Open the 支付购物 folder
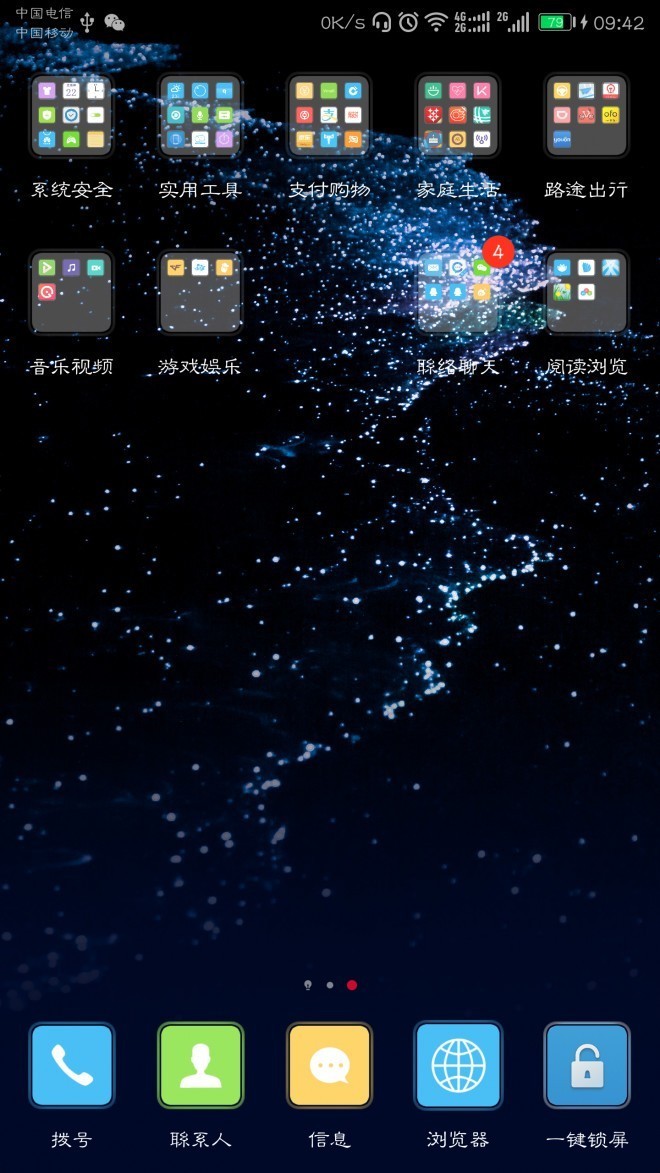 click(329, 116)
